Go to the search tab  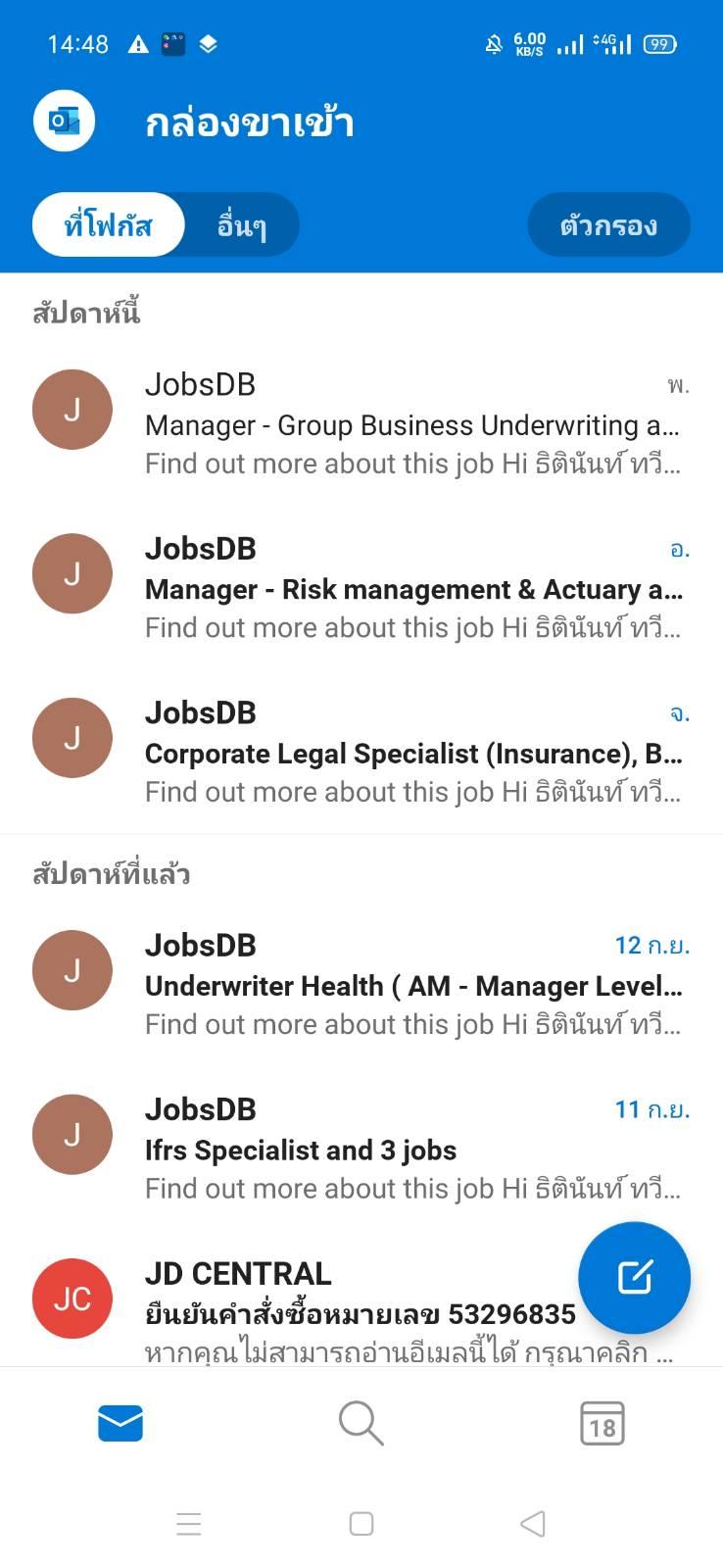(361, 1423)
